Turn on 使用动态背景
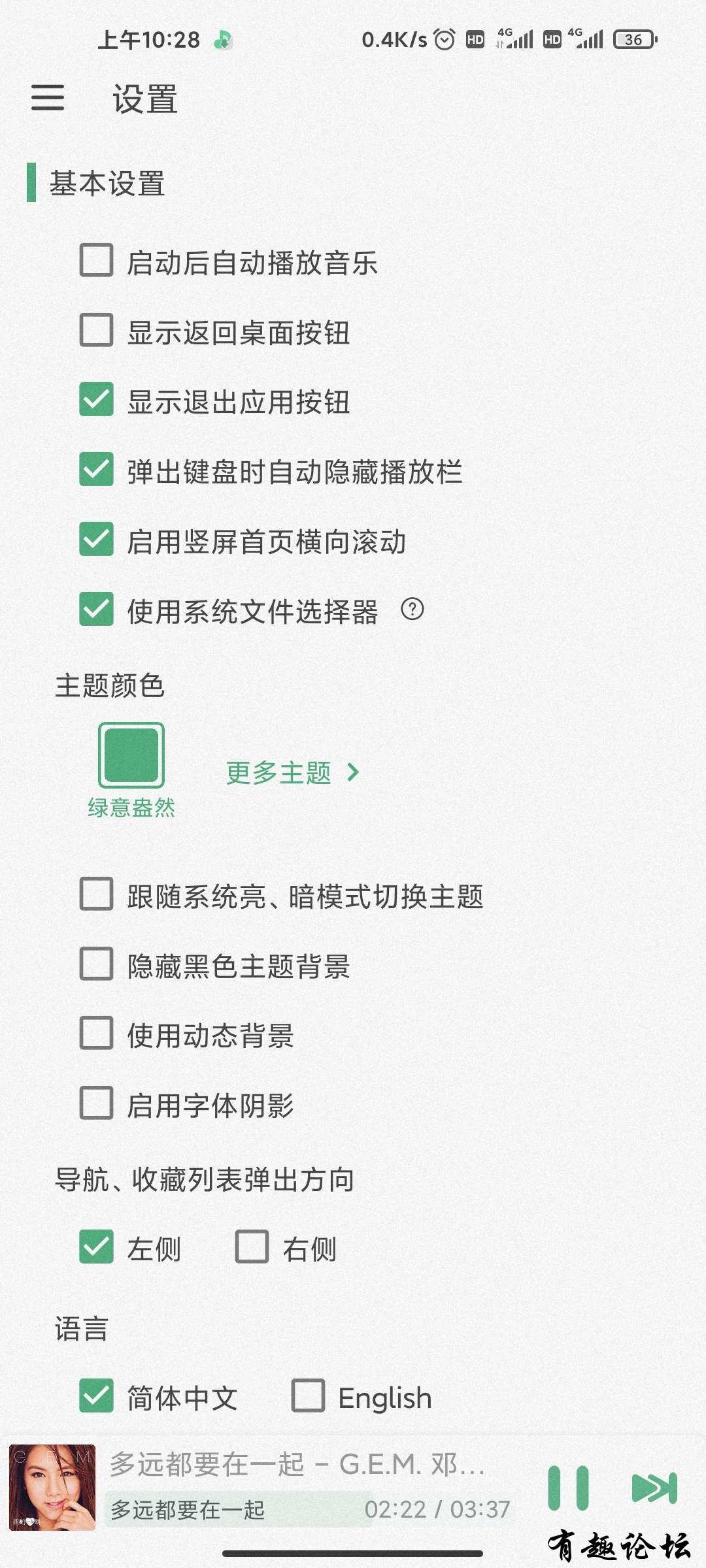This screenshot has height=1568, width=706. coord(97,1034)
